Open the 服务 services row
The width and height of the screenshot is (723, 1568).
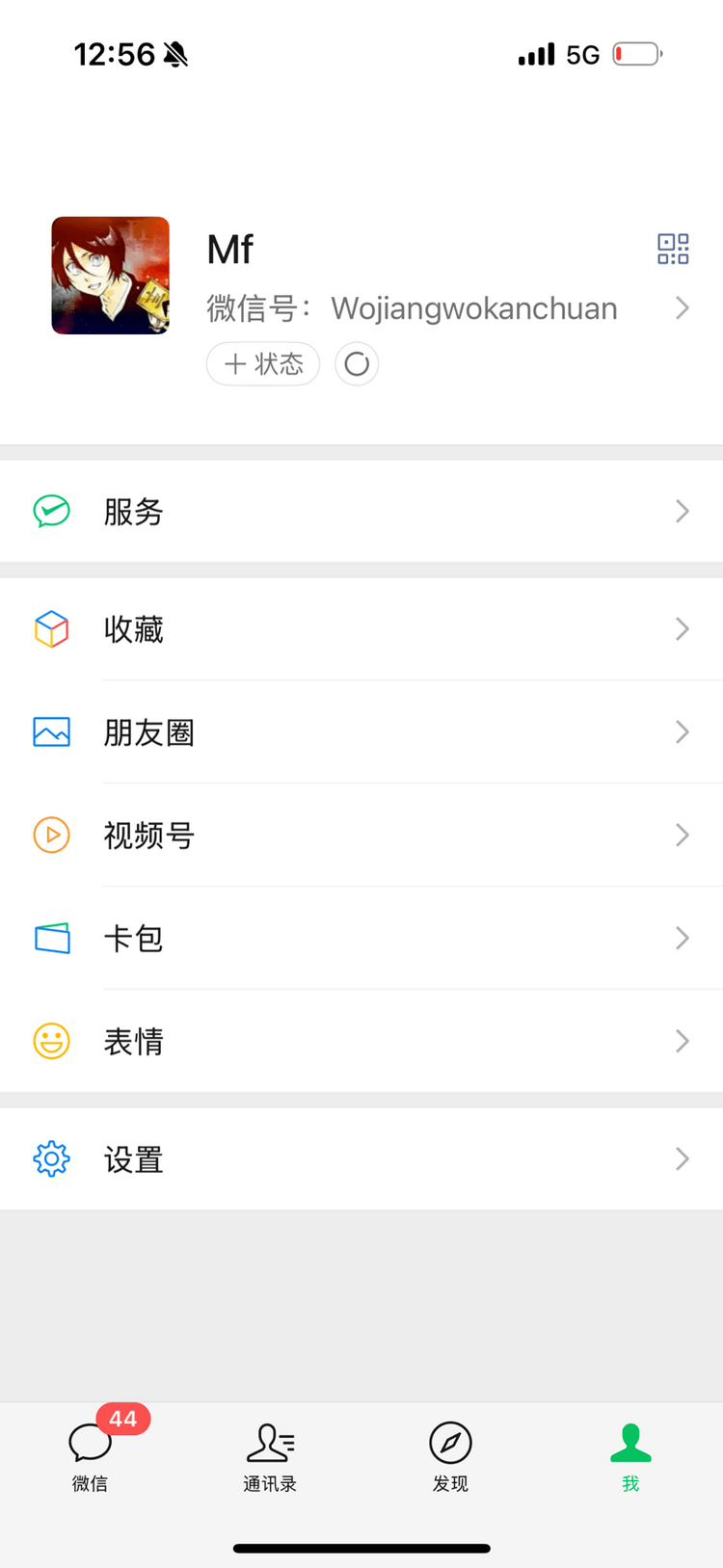pyautogui.click(x=361, y=511)
